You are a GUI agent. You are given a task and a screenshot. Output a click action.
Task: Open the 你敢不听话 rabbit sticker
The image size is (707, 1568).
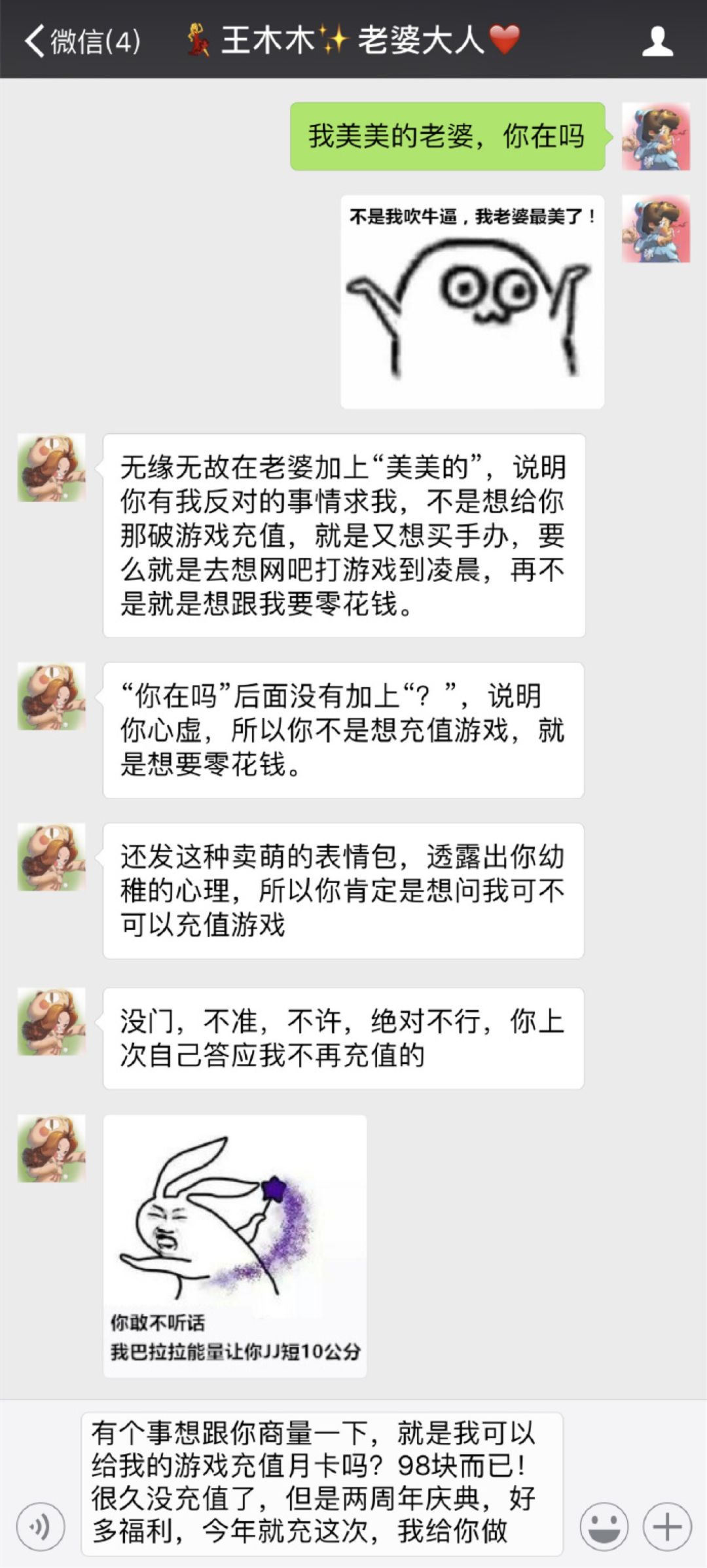point(234,1246)
